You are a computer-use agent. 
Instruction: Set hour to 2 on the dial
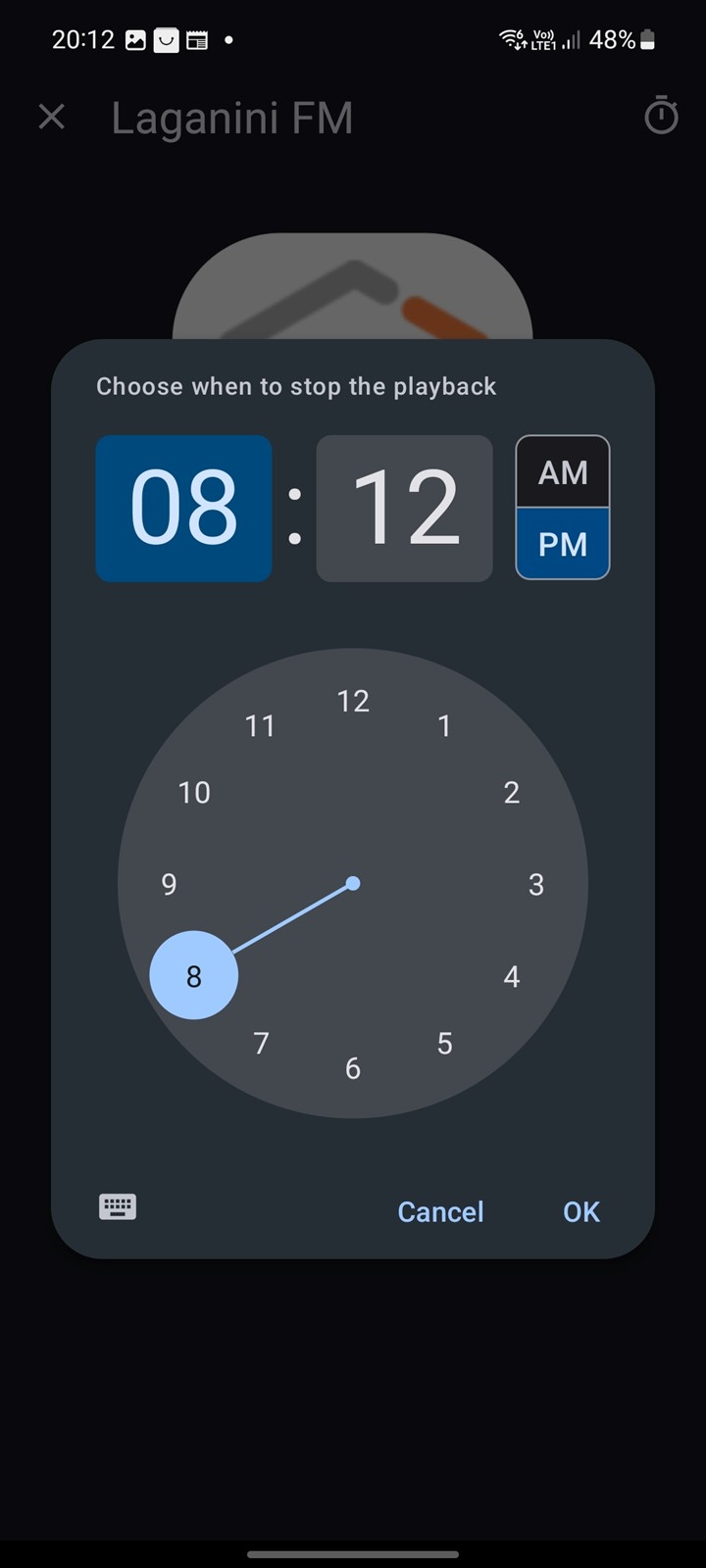tap(512, 792)
